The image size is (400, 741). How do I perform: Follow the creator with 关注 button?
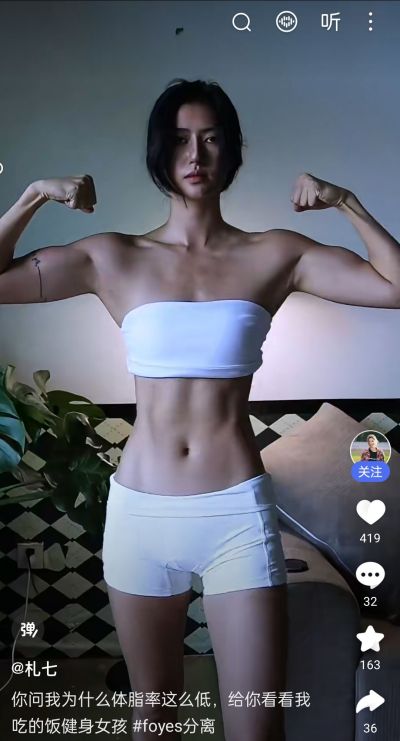370,472
